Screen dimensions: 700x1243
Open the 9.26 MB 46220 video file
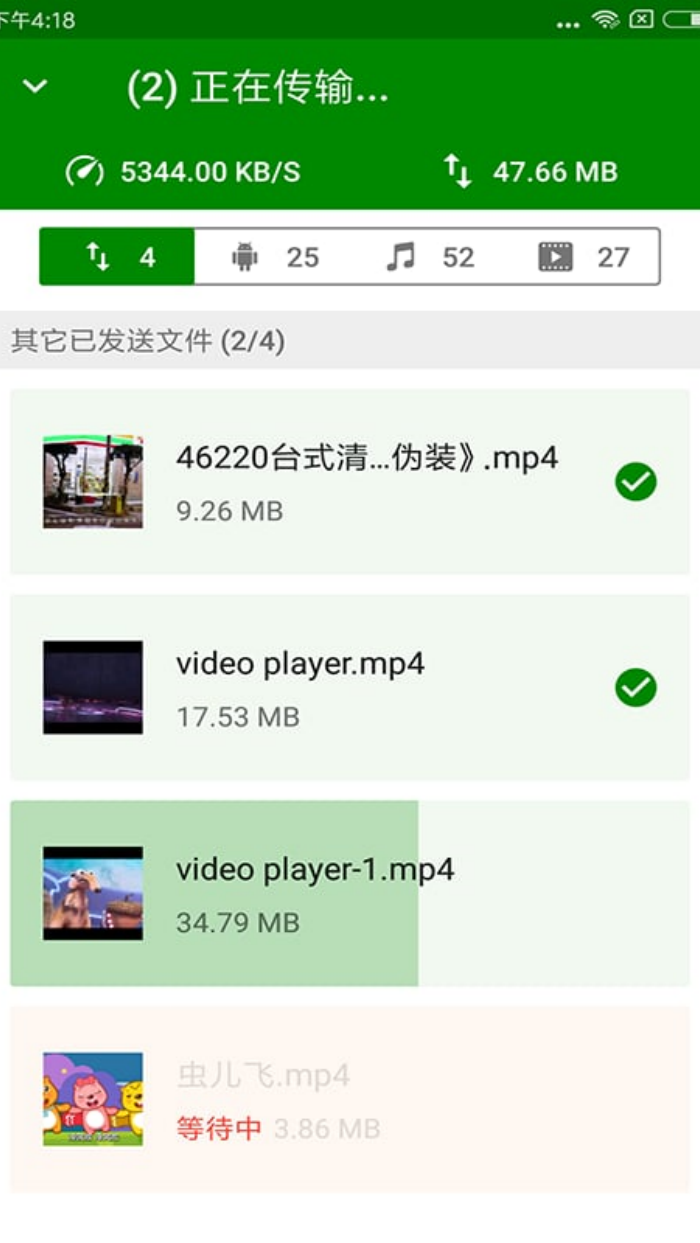pos(349,482)
